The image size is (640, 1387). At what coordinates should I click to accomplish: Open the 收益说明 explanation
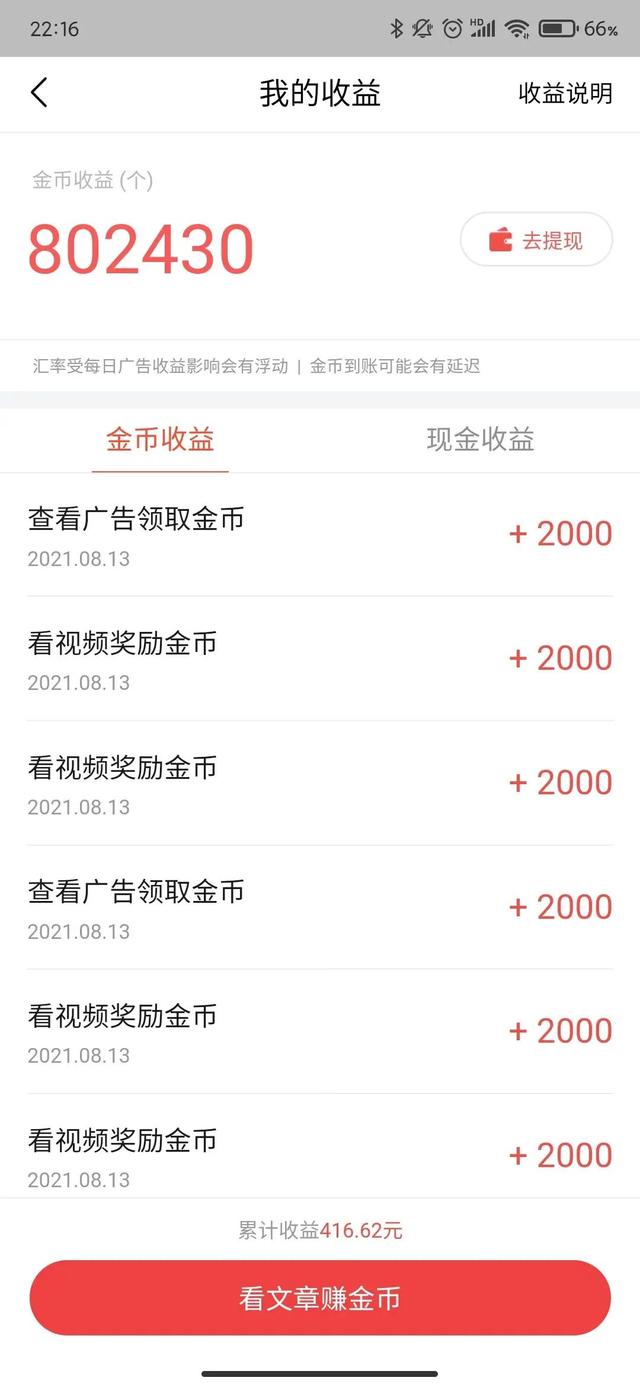pos(565,94)
